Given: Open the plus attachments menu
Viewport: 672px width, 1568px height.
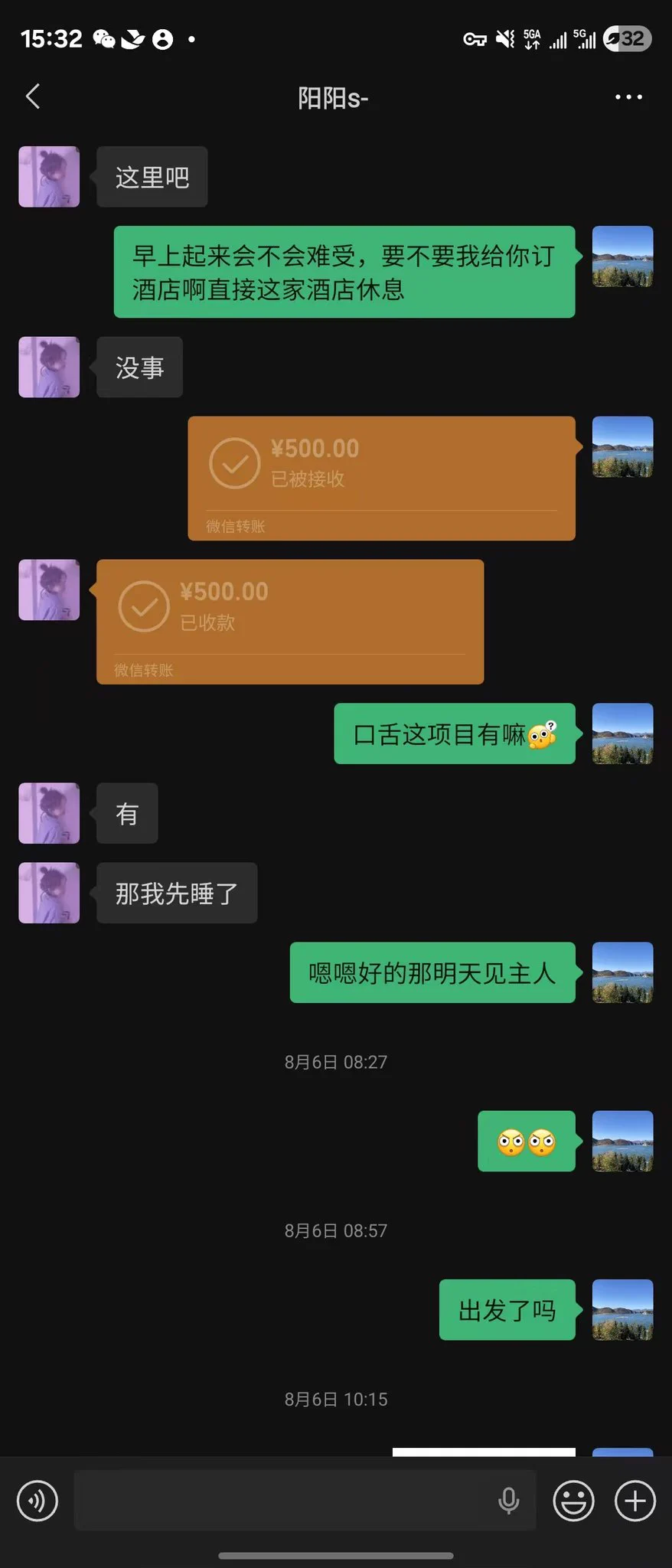Looking at the screenshot, I should click(x=635, y=1501).
